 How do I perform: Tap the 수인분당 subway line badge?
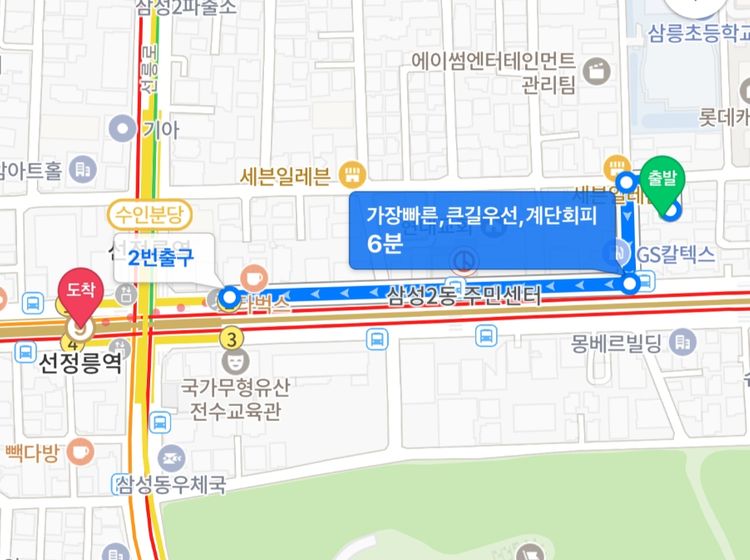pos(149,213)
